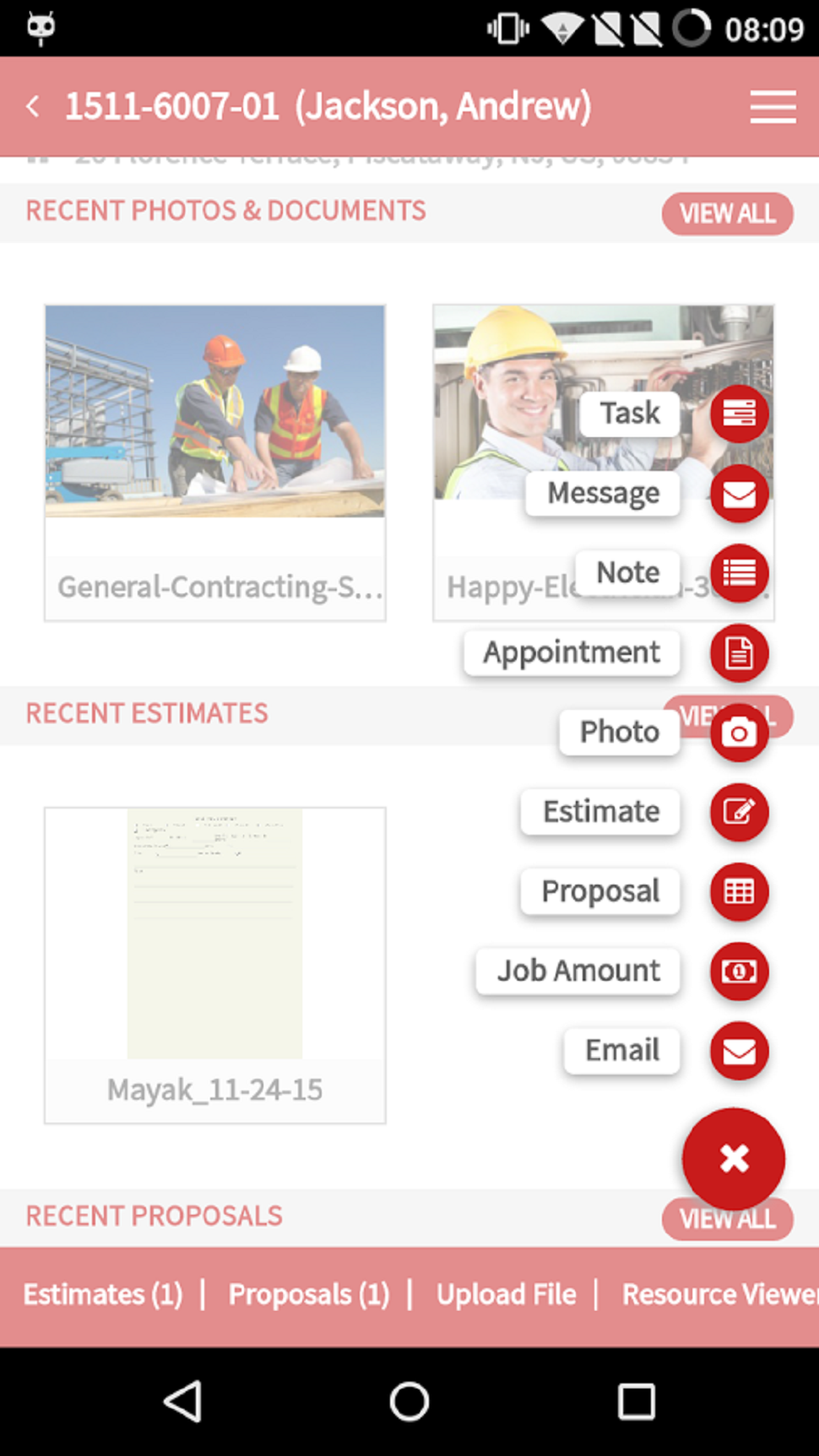The image size is (819, 1456).
Task: Open Estimates (1) in bottom bar
Action: [102, 1294]
